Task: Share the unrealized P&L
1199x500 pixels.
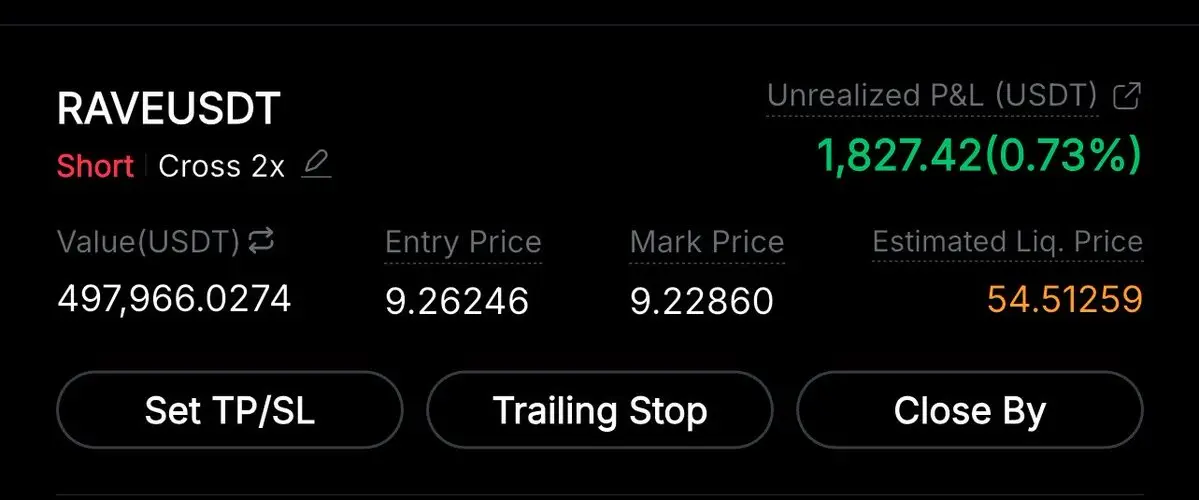Action: coord(1127,96)
